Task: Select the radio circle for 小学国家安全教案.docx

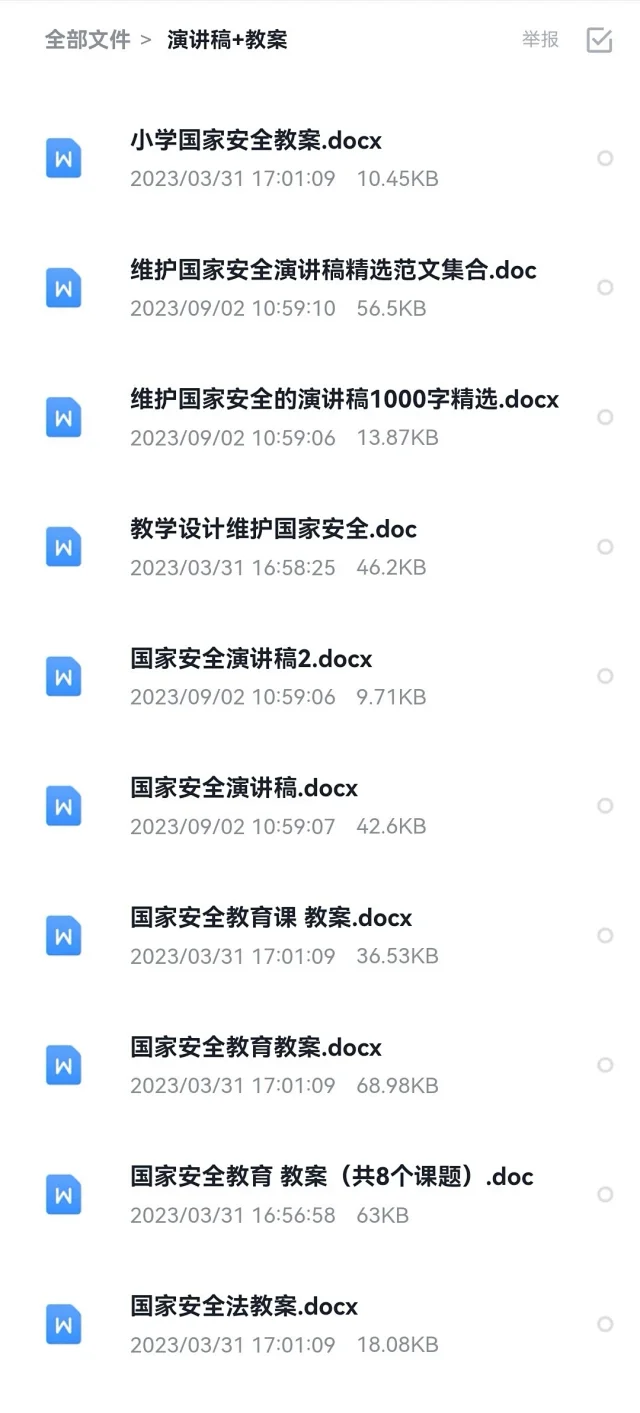Action: (x=605, y=158)
